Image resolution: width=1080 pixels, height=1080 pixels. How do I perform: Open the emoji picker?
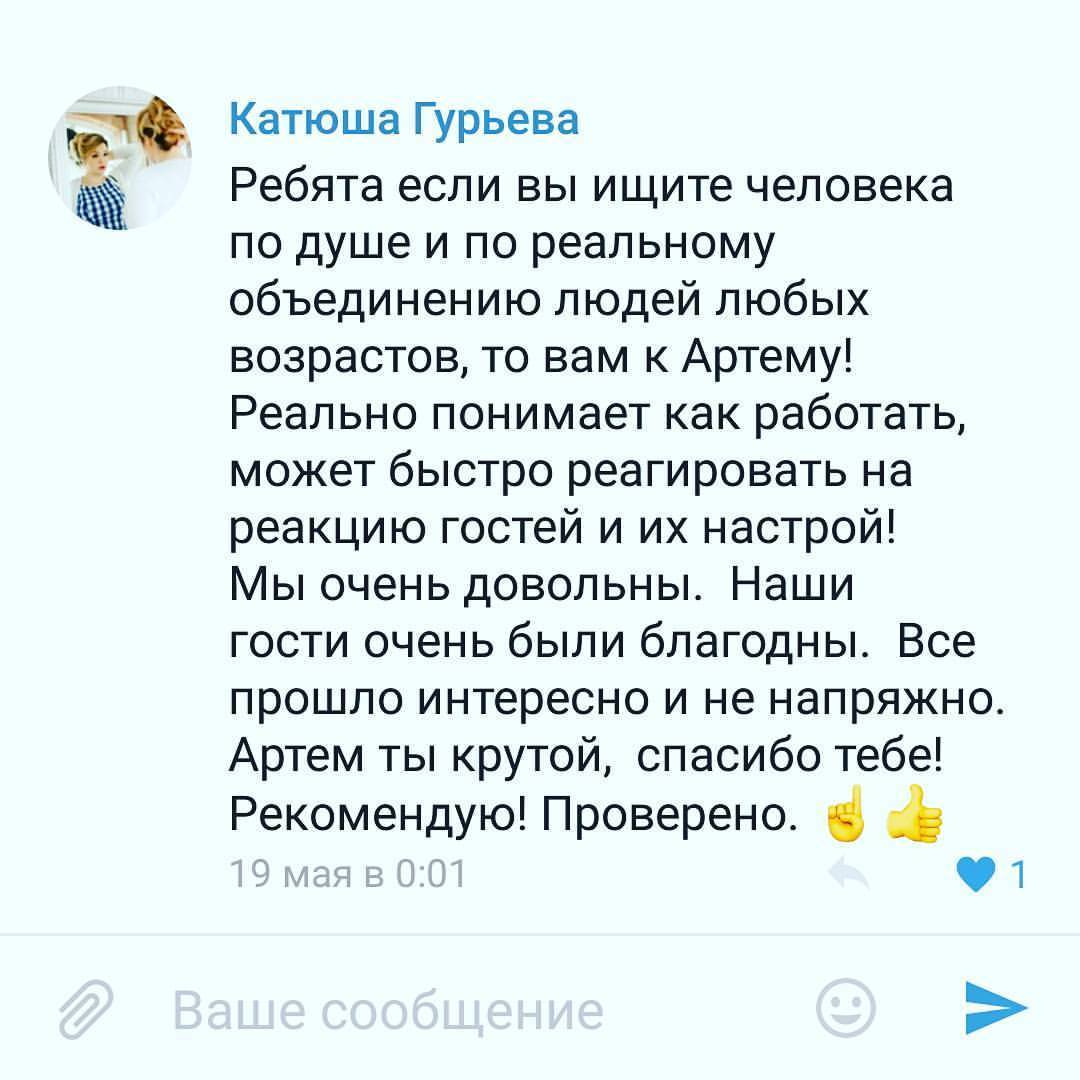coord(842,1008)
